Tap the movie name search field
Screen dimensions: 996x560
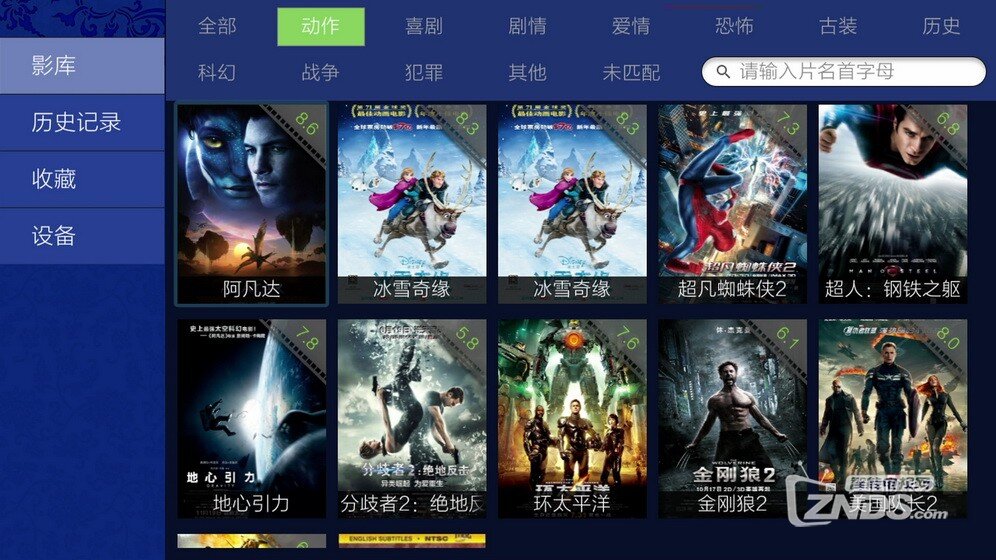(x=850, y=72)
